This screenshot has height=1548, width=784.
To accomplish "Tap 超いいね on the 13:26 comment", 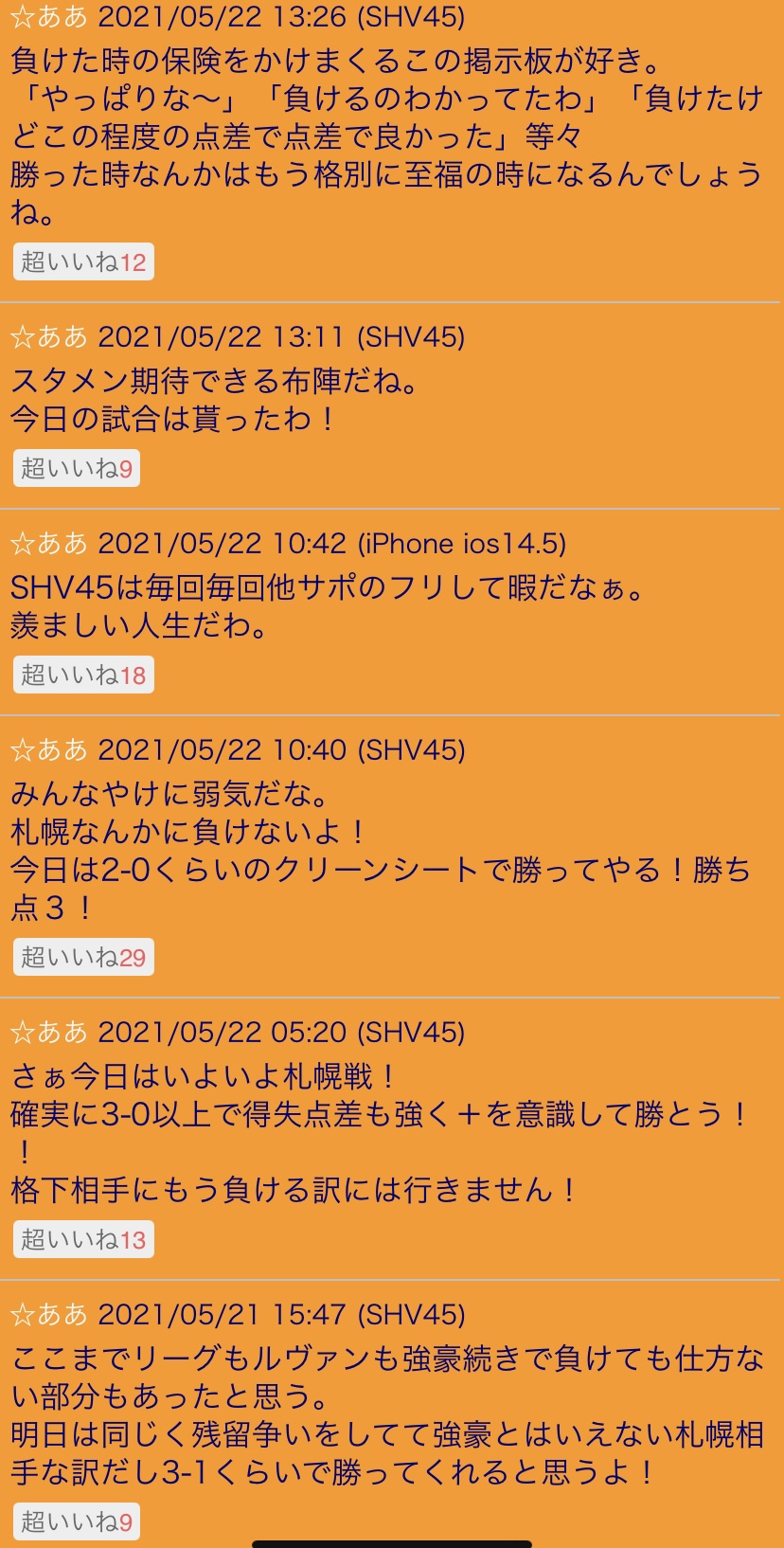I will pos(83,262).
